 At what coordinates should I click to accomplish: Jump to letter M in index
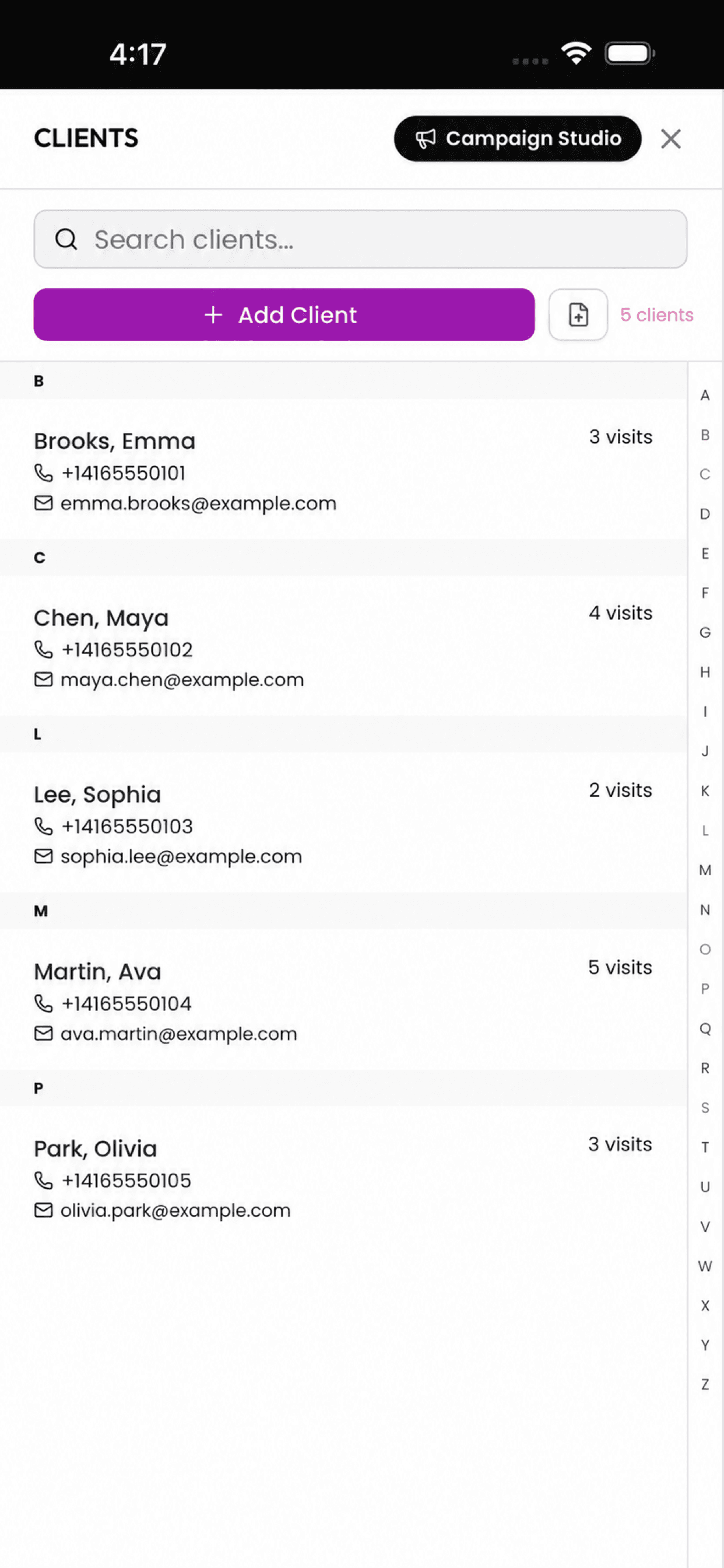coord(705,870)
